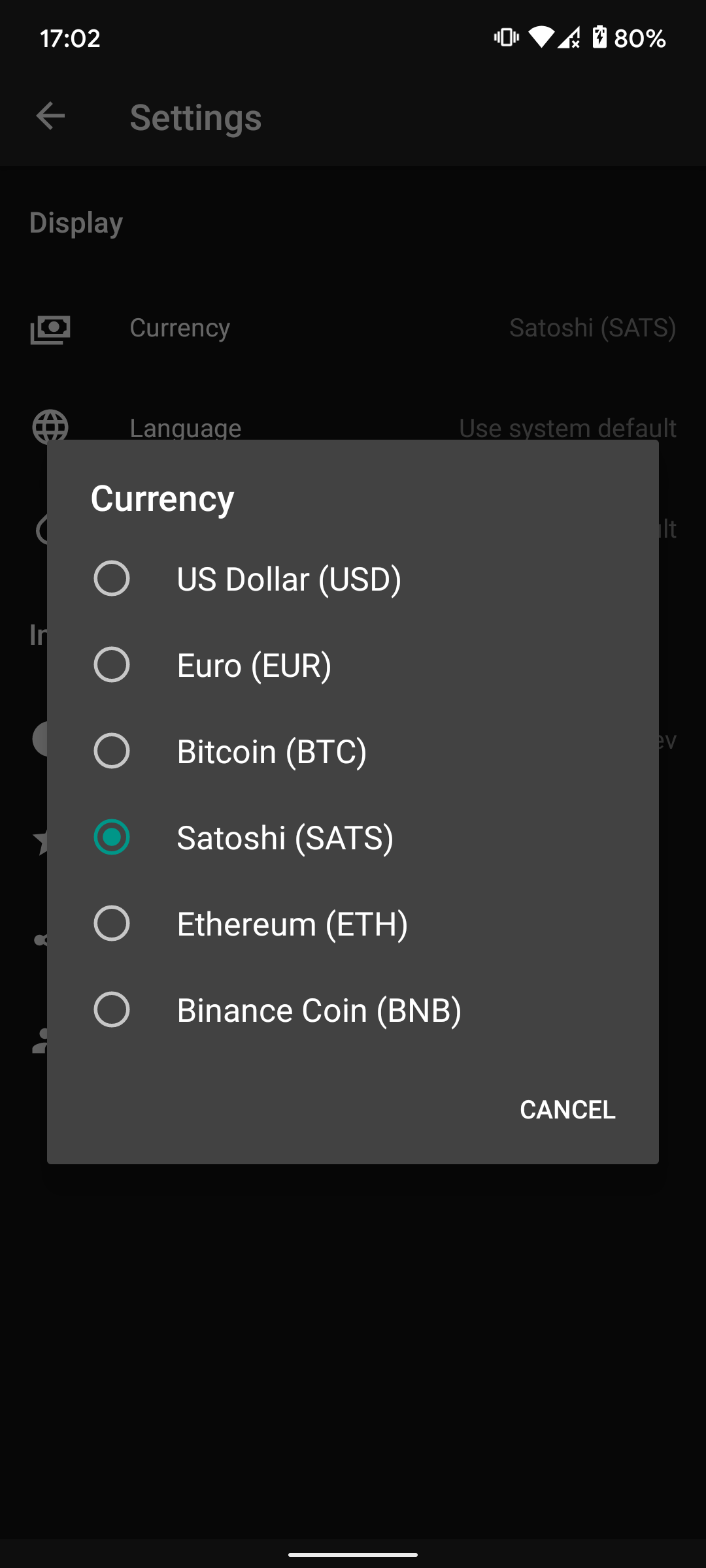This screenshot has height=1568, width=706.
Task: Dismiss the dialog with Cancel
Action: click(567, 1109)
